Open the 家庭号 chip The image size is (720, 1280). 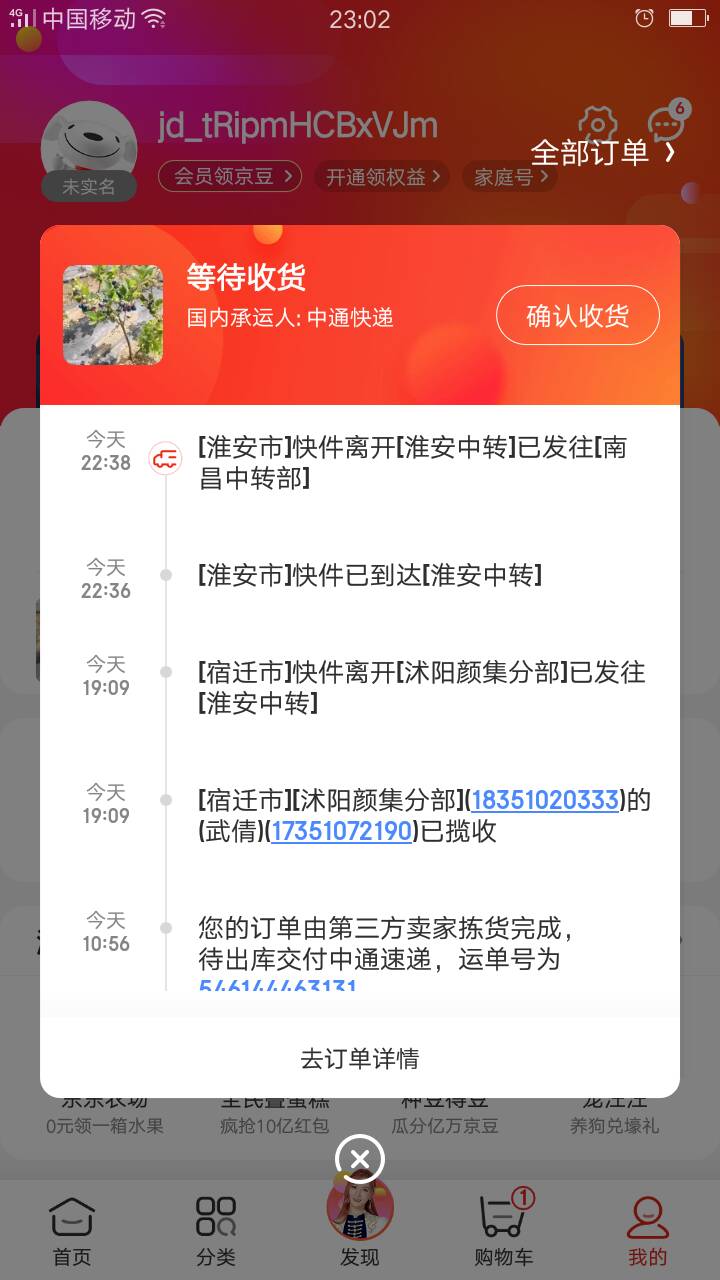pos(511,177)
